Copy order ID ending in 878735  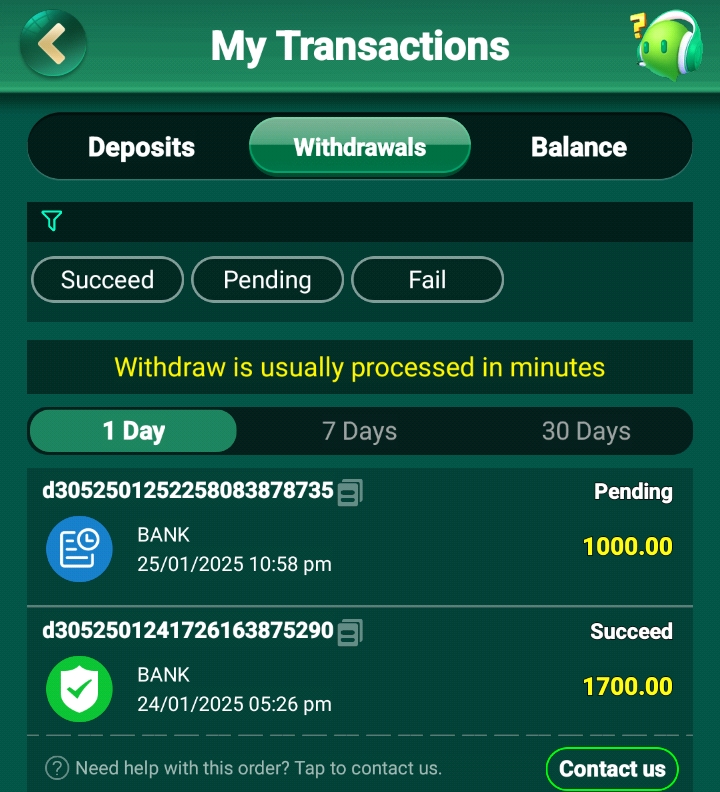point(350,492)
